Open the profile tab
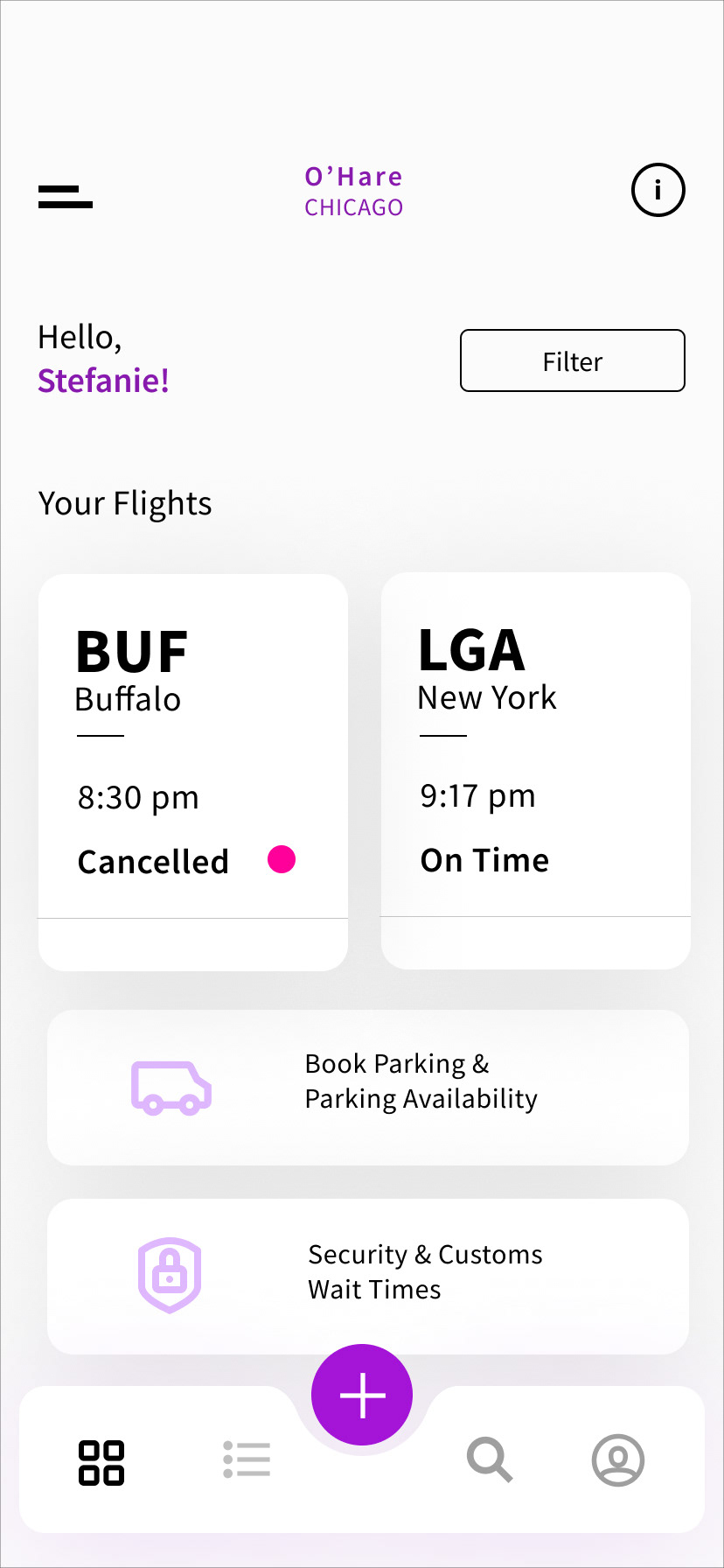This screenshot has height=1568, width=724. click(x=617, y=1459)
